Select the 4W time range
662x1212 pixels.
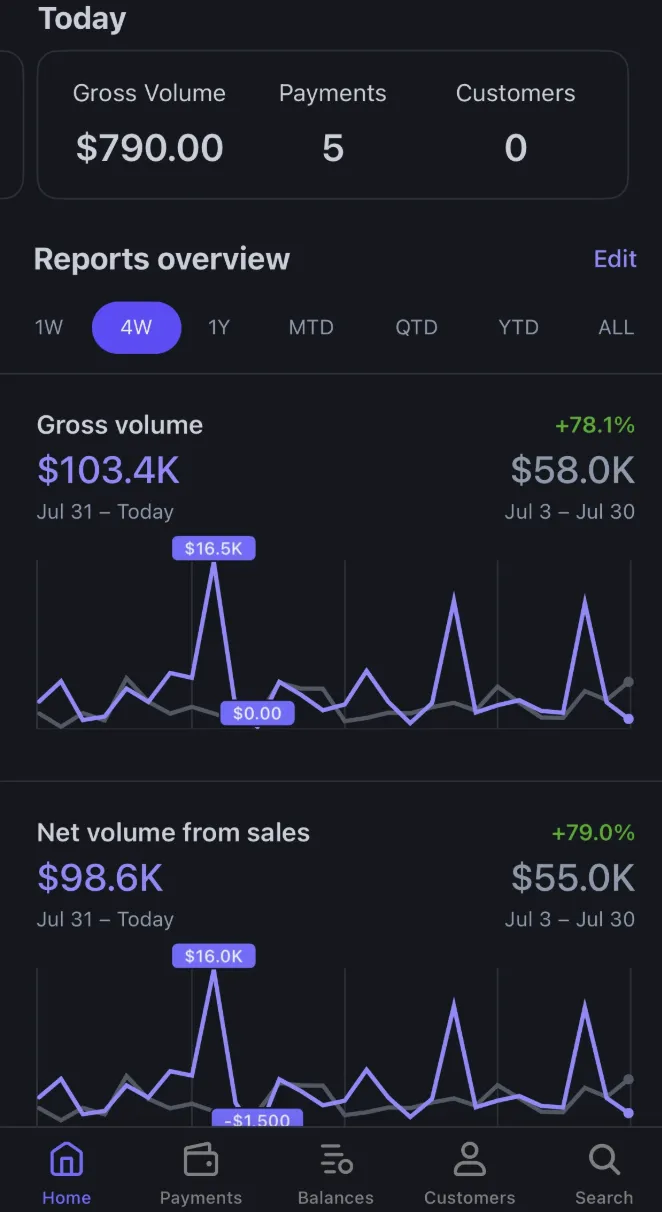[x=136, y=328]
